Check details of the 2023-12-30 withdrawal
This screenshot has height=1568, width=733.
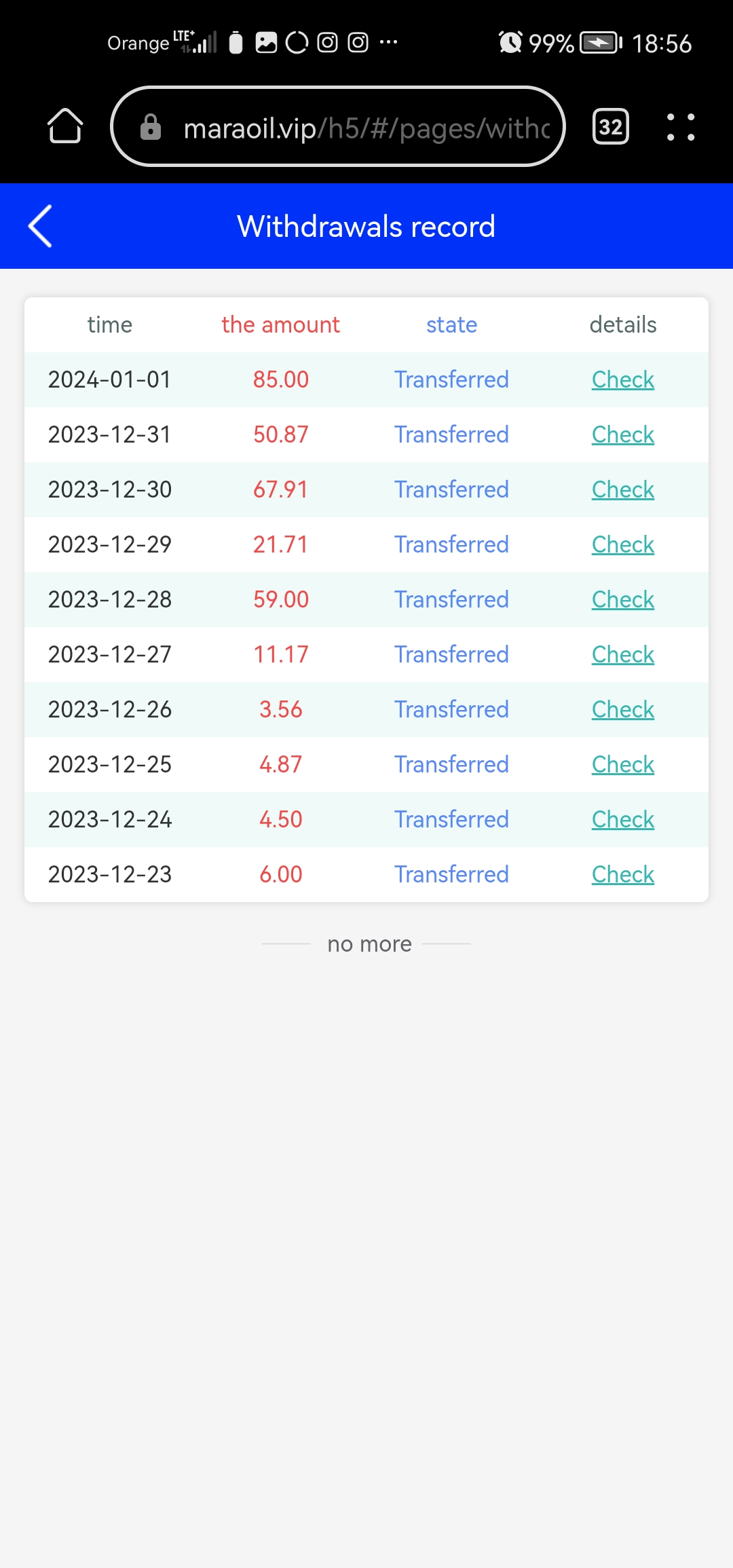622,489
